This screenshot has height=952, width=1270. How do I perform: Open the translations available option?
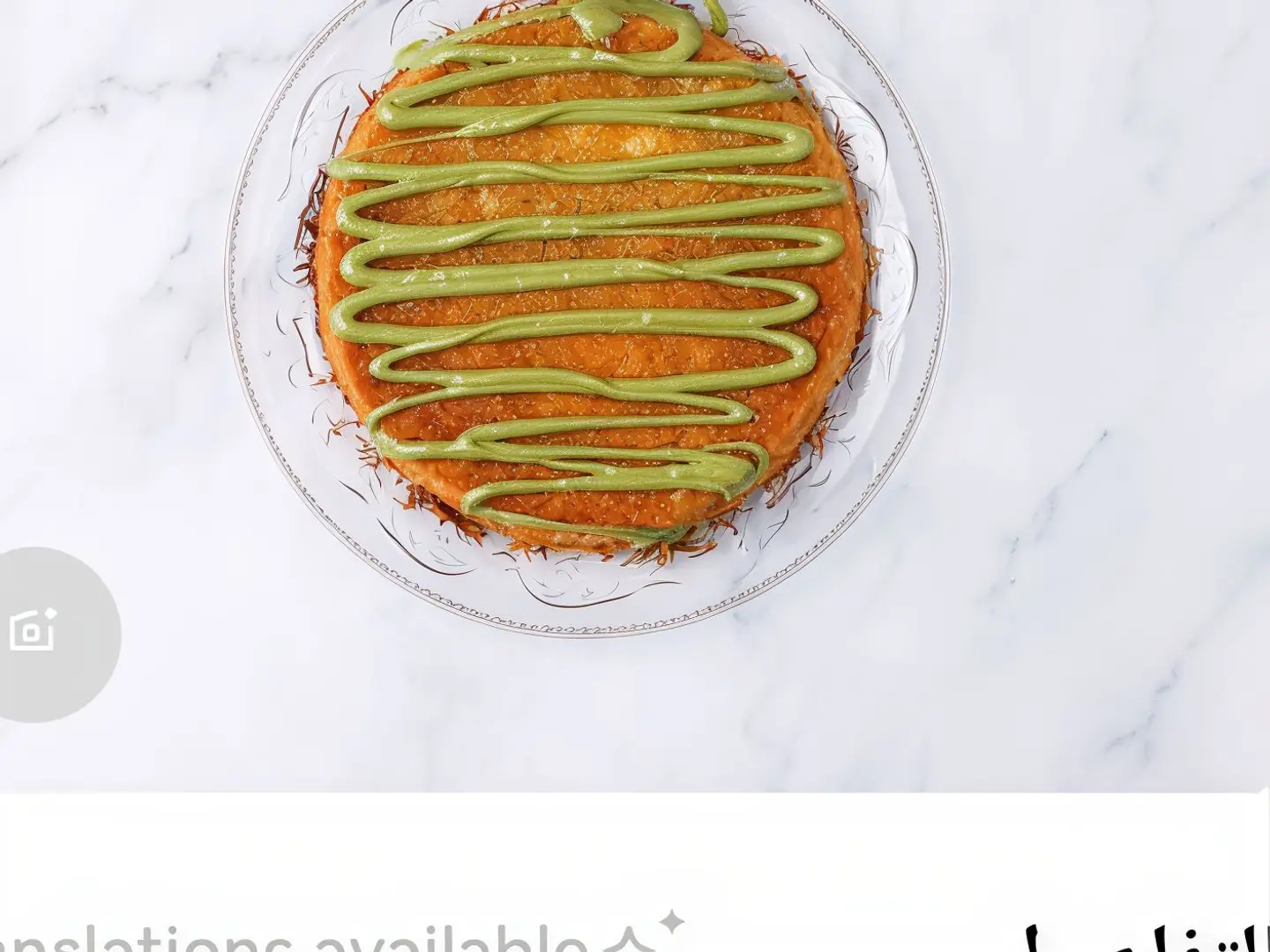[x=335, y=936]
